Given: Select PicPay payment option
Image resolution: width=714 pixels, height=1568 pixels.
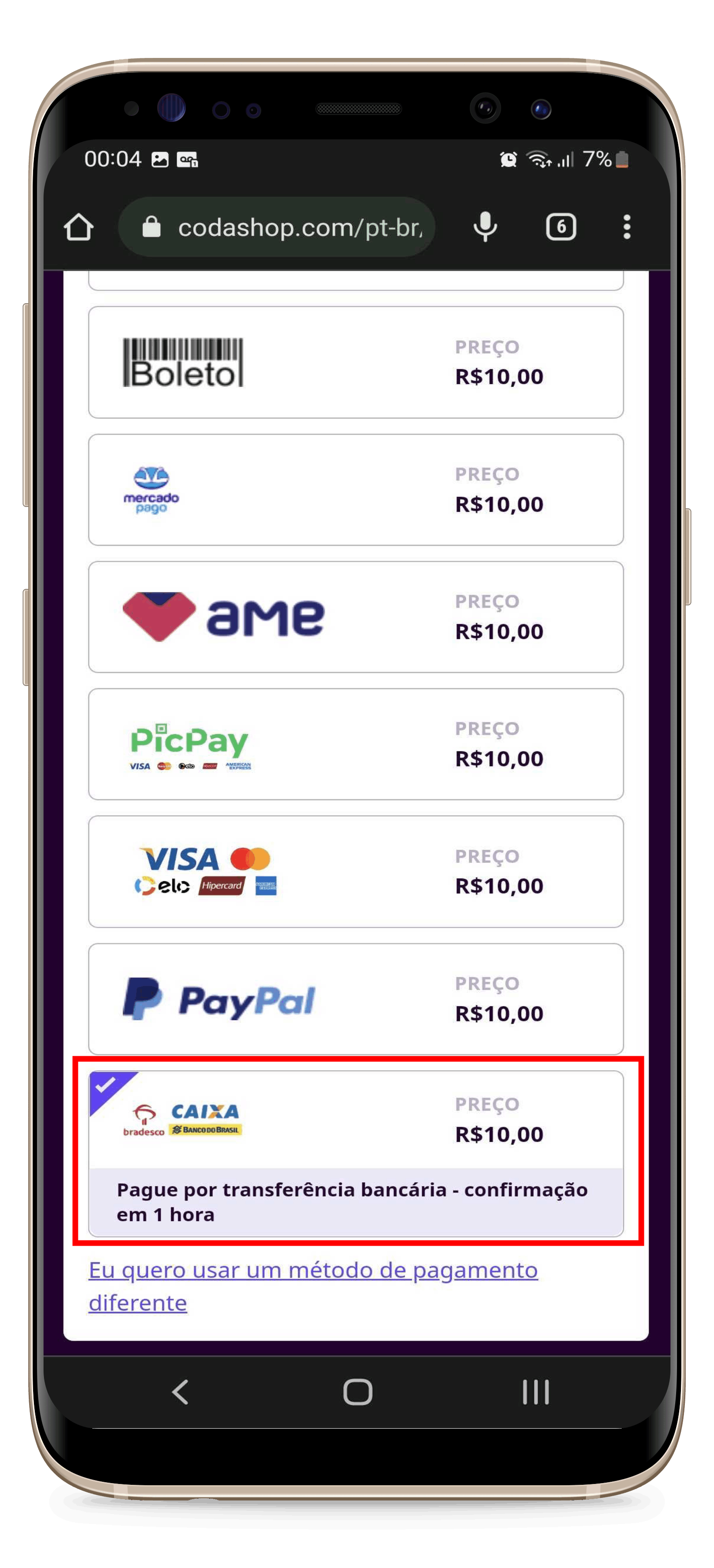Looking at the screenshot, I should pos(356,744).
